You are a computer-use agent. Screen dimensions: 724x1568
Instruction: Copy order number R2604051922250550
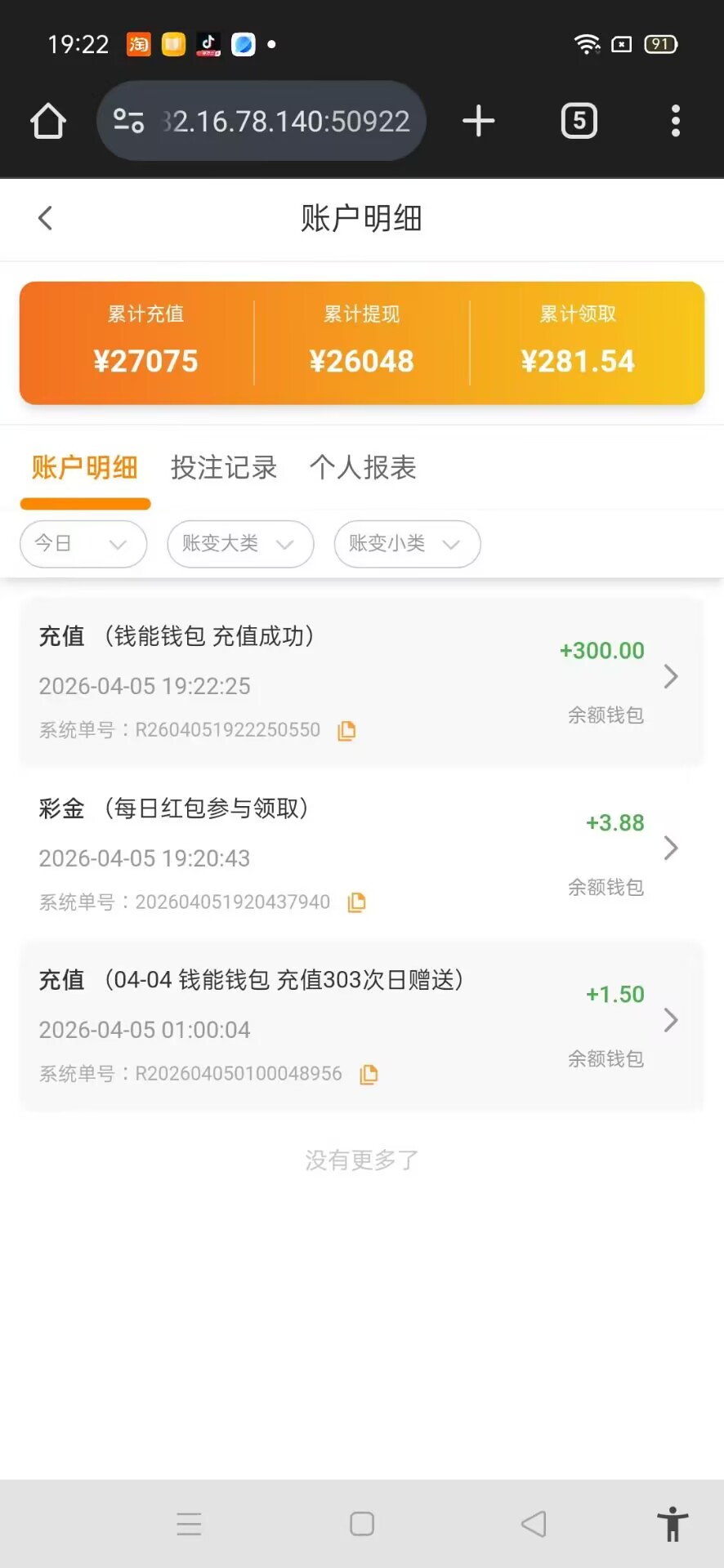[x=346, y=731]
